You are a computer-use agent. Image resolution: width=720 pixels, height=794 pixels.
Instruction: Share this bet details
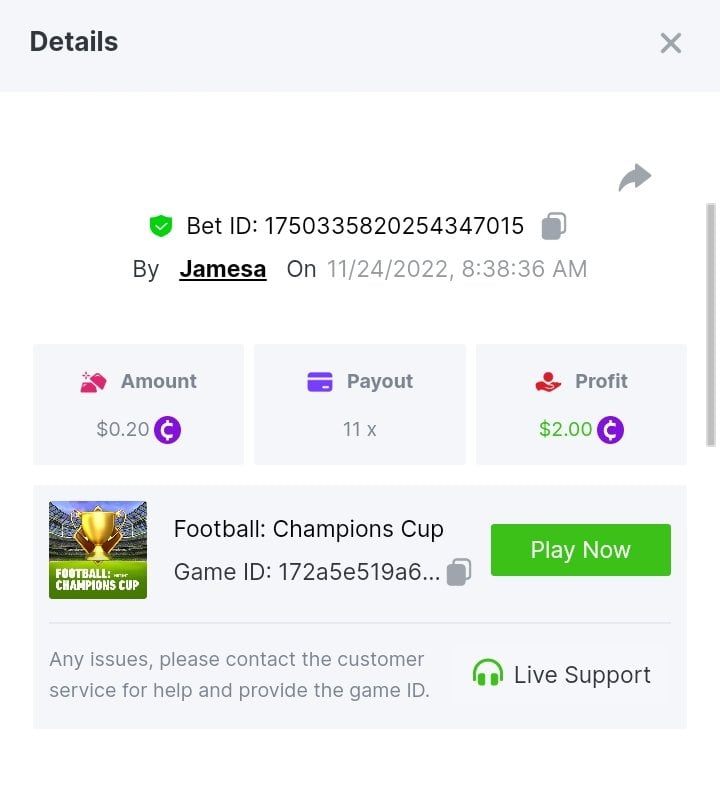[x=634, y=178]
